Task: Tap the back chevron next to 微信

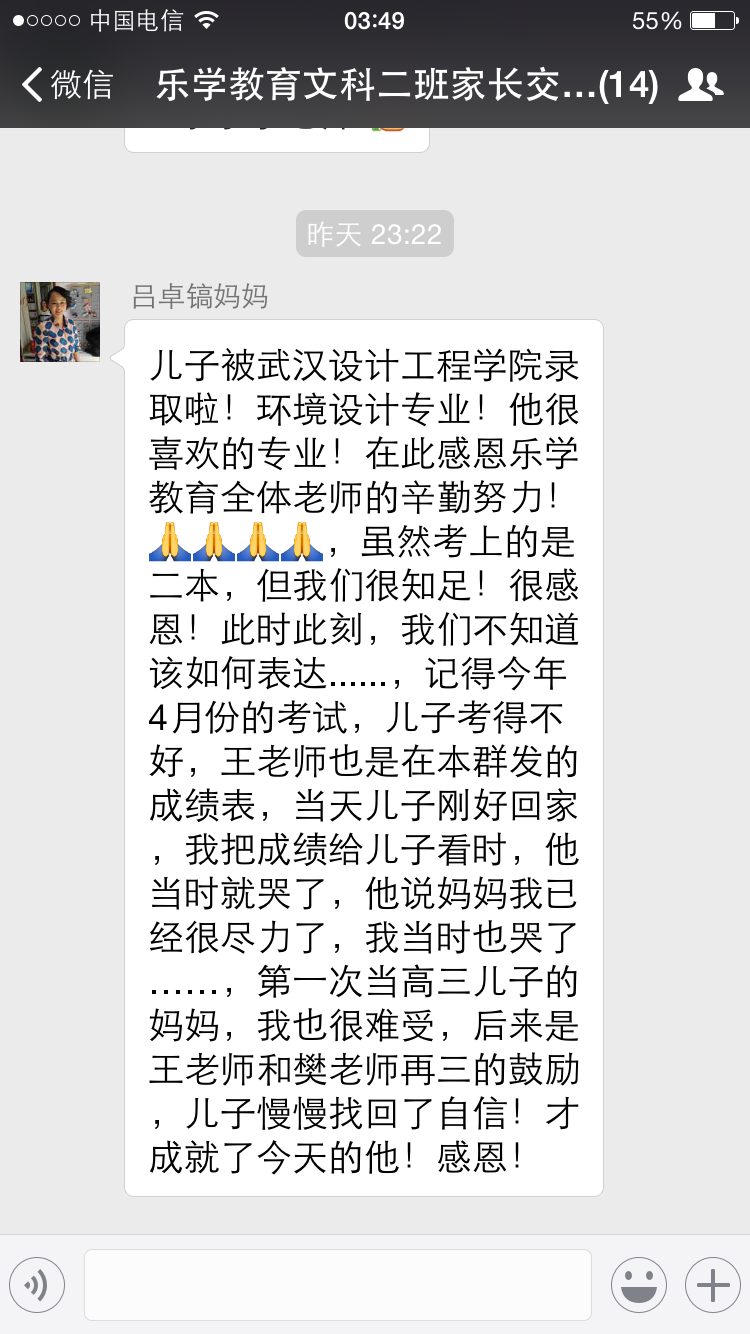Action: click(x=32, y=86)
